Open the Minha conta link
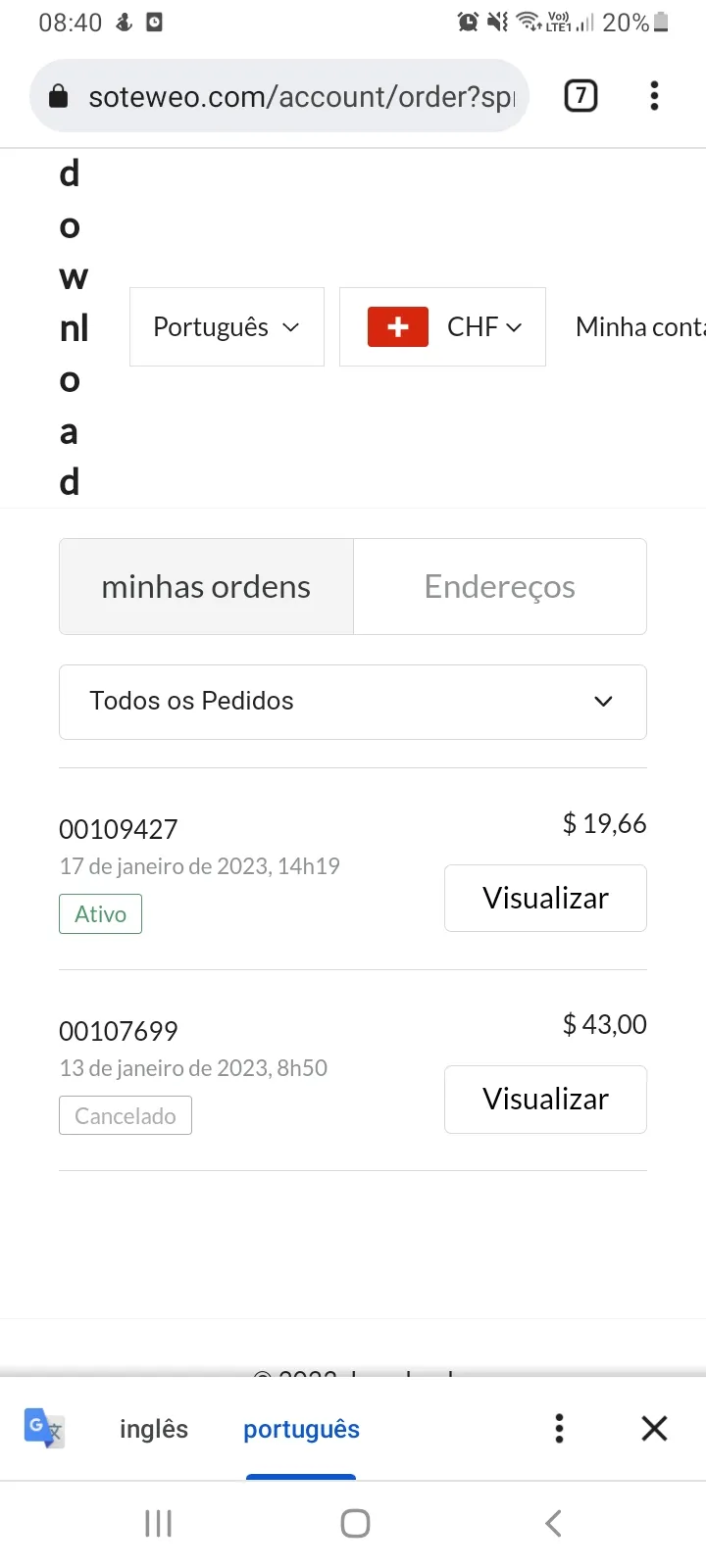 click(640, 327)
